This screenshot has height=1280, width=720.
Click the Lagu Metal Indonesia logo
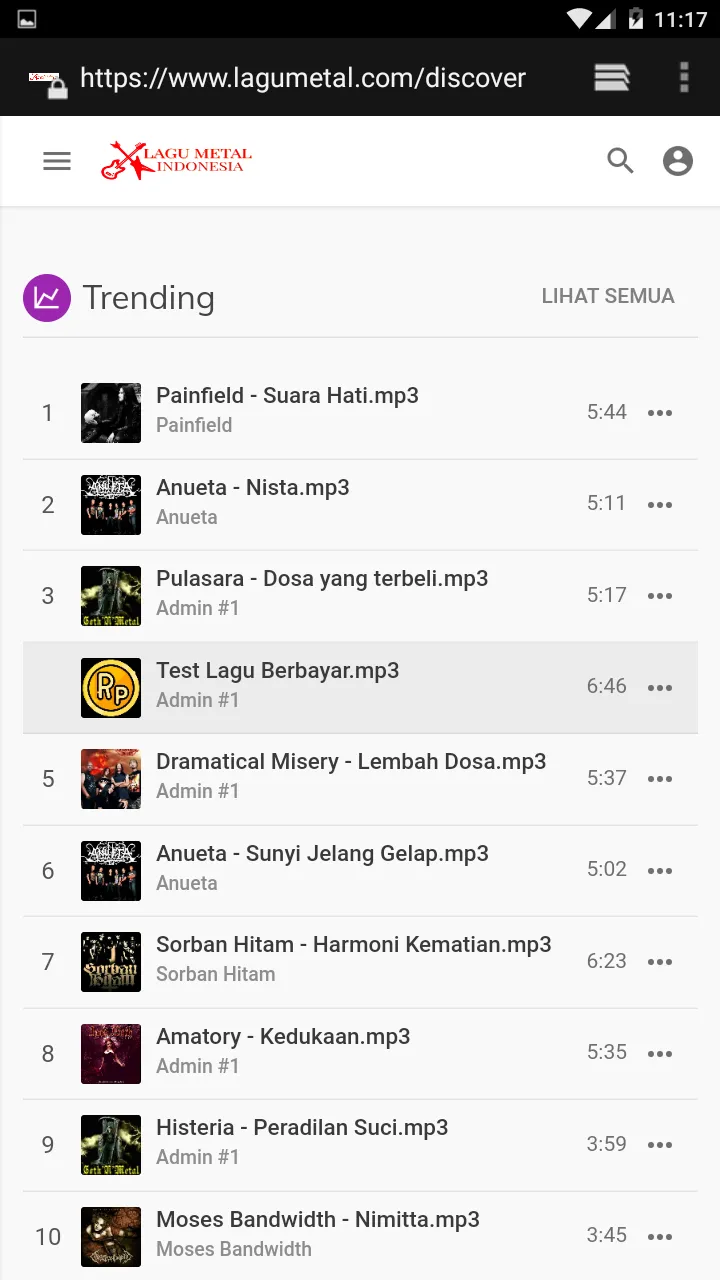point(175,160)
